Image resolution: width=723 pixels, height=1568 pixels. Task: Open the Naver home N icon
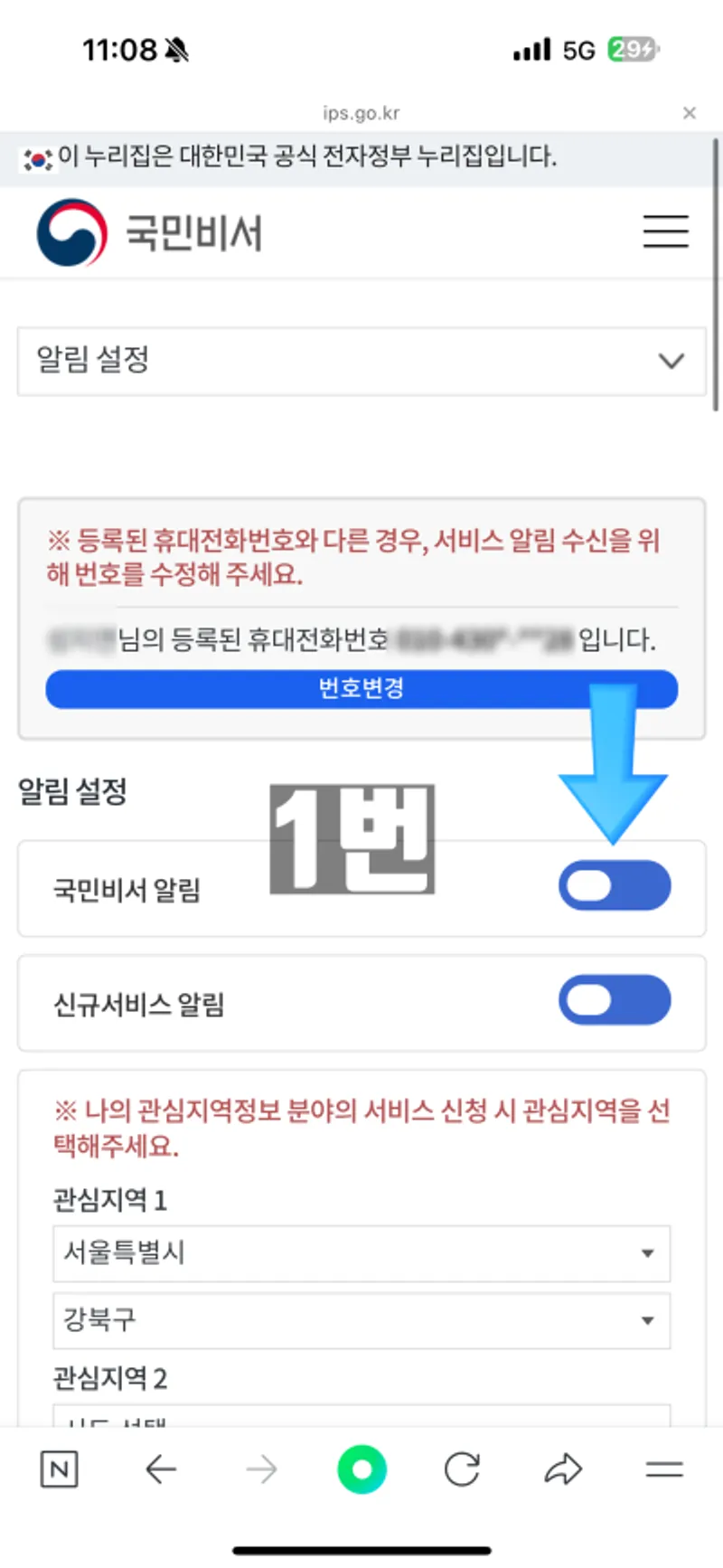coord(60,1469)
